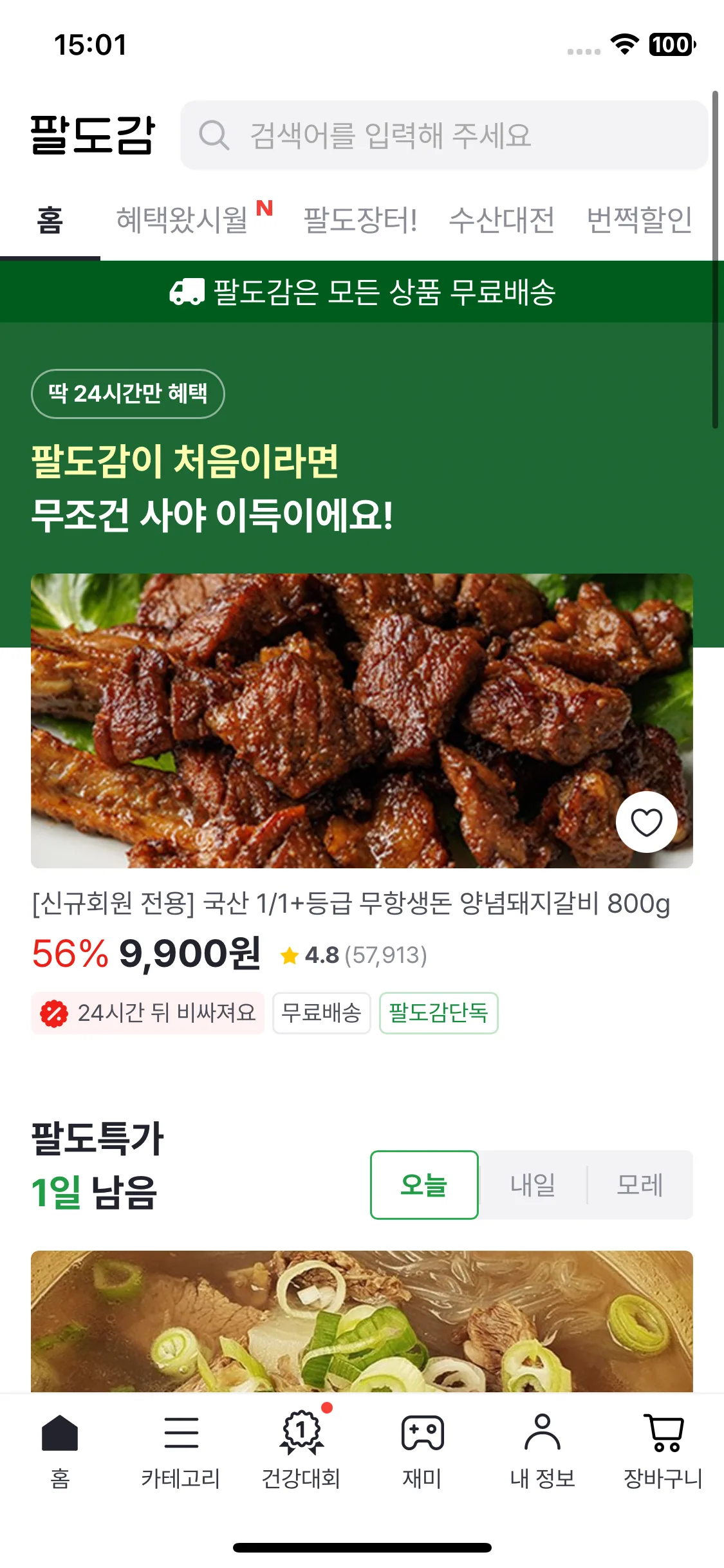Switch to the 혜택왔시월 tab
Screen dimensions: 724x1568
[182, 220]
